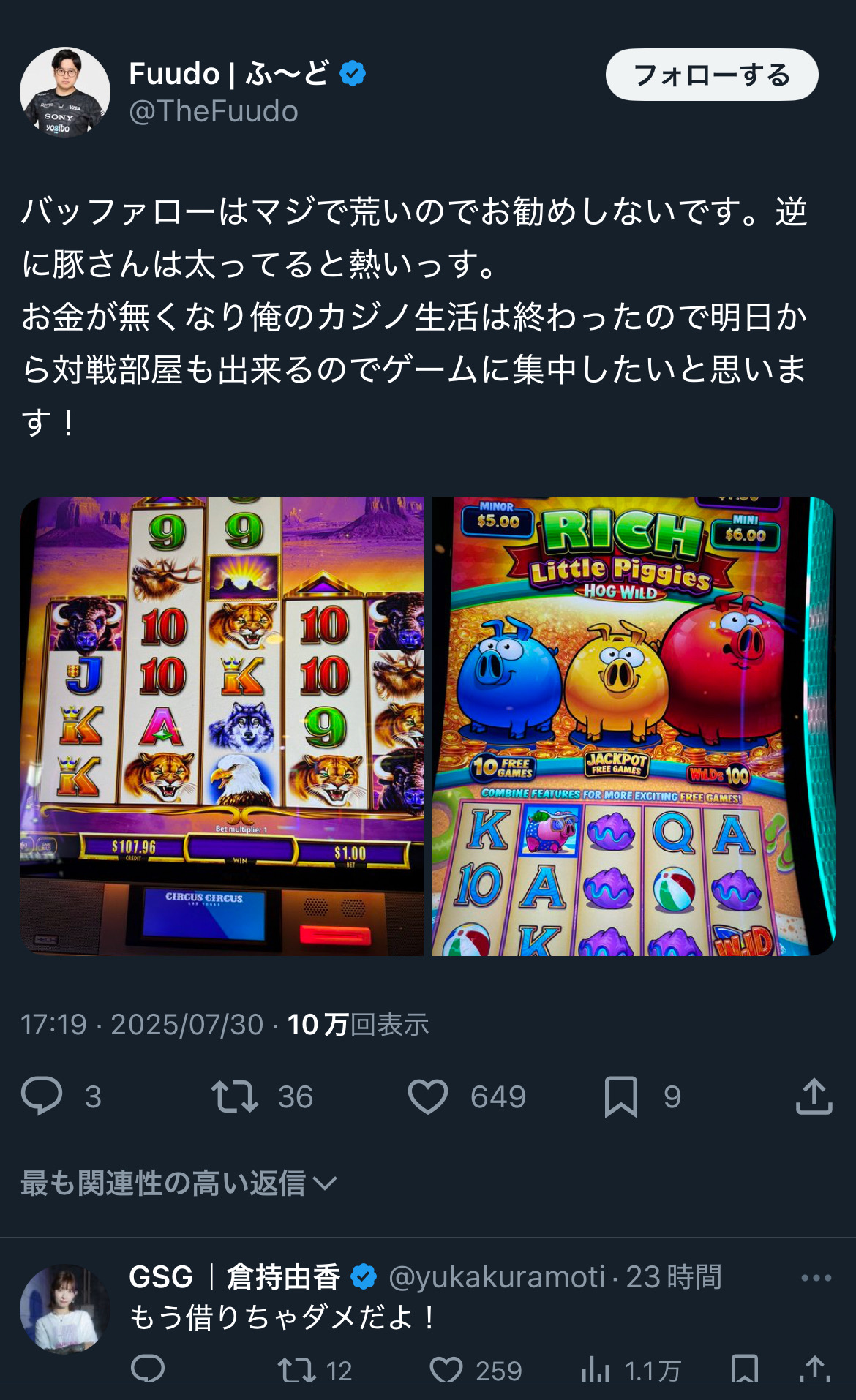Open Fuudo's profile picture
Viewport: 856px width, 1400px height.
pos(65,92)
